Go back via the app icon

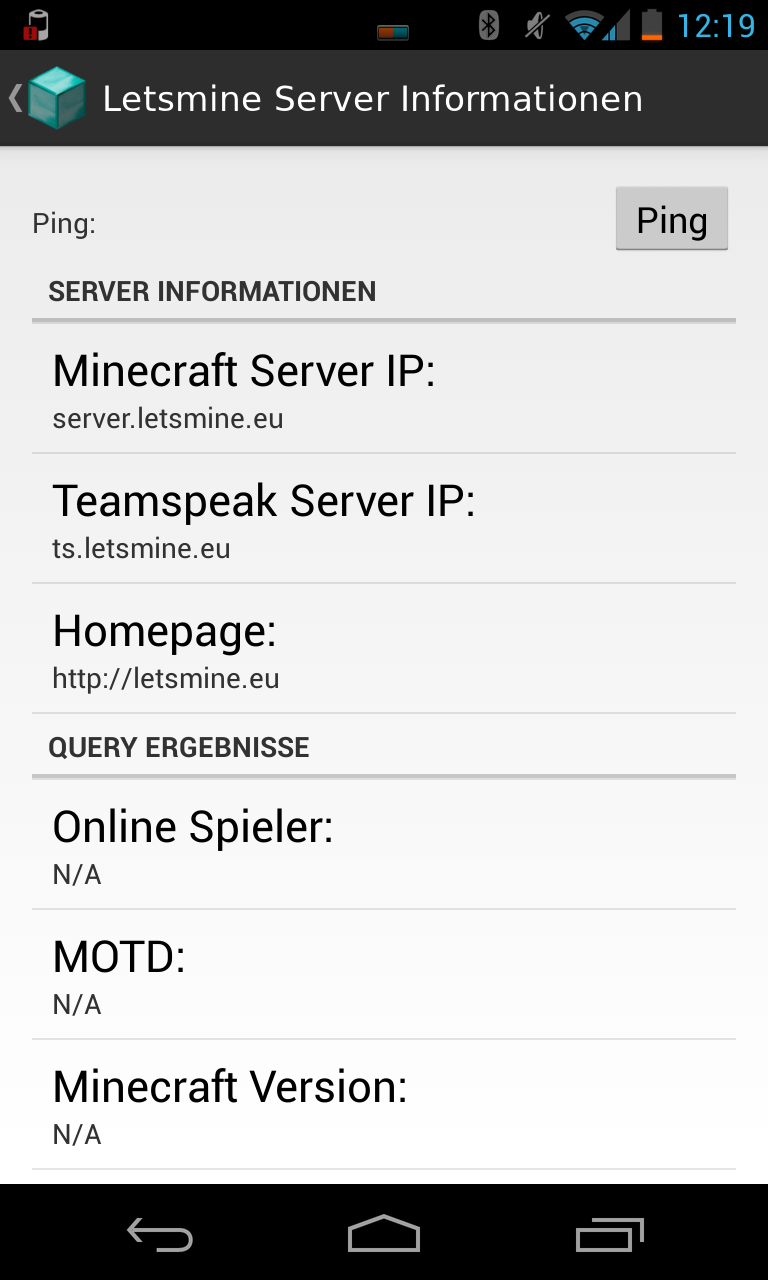pyautogui.click(x=50, y=98)
